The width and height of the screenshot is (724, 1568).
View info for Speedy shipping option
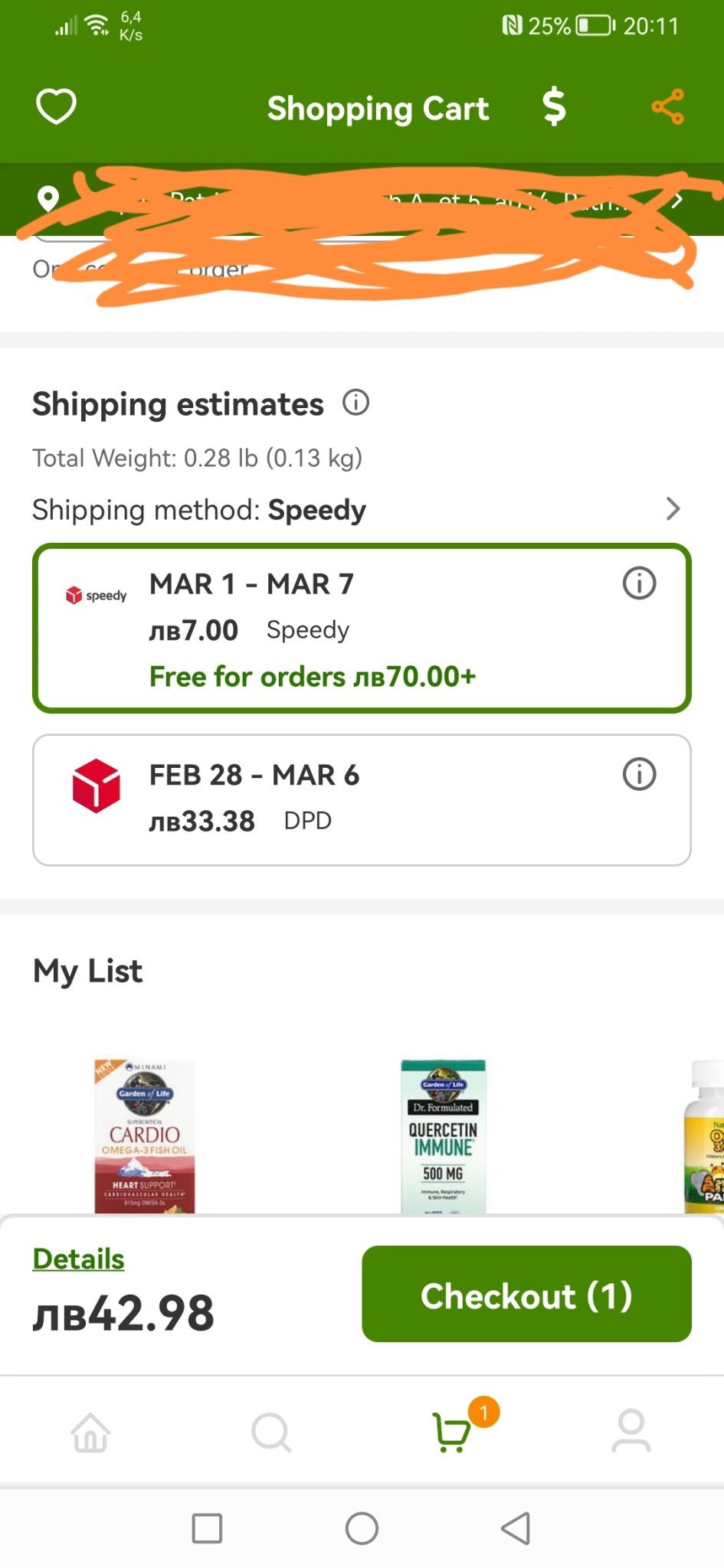click(x=639, y=583)
